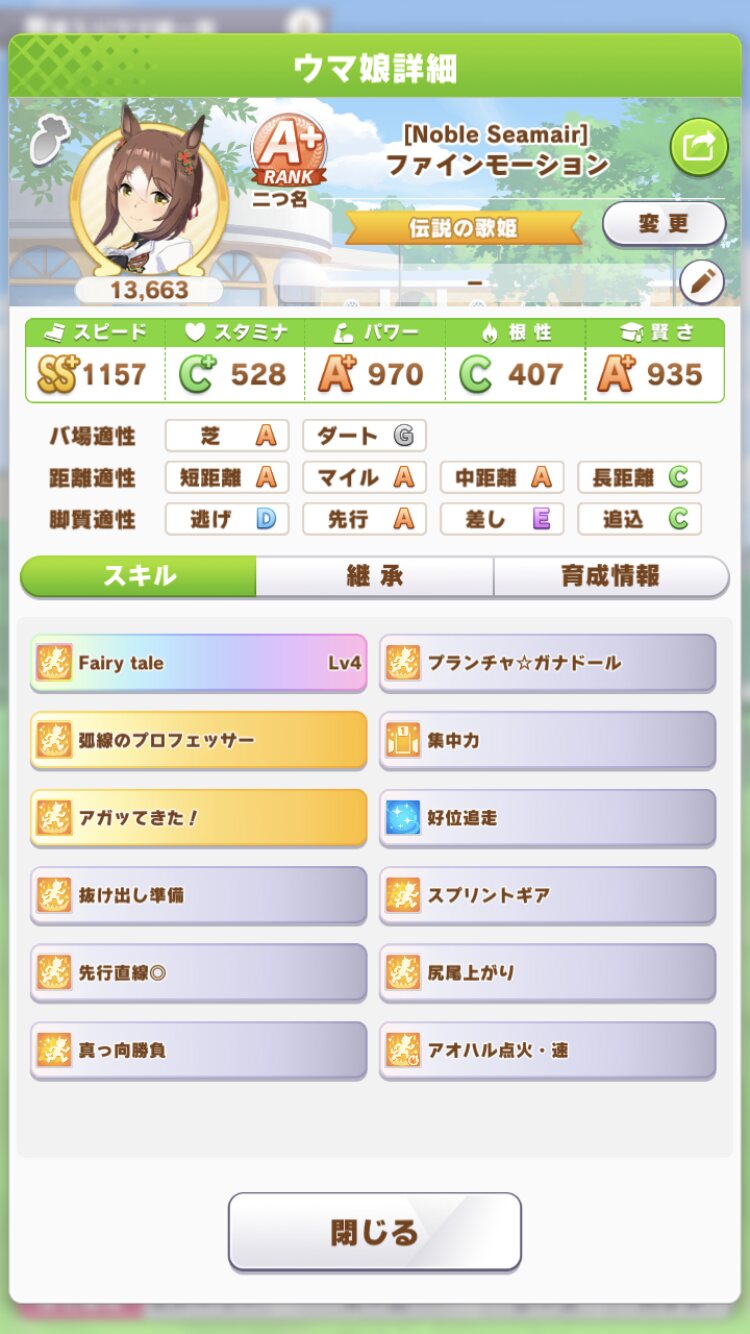Switch to the 育成情報 tab
Viewport: 750px width, 1334px height.
(x=610, y=577)
